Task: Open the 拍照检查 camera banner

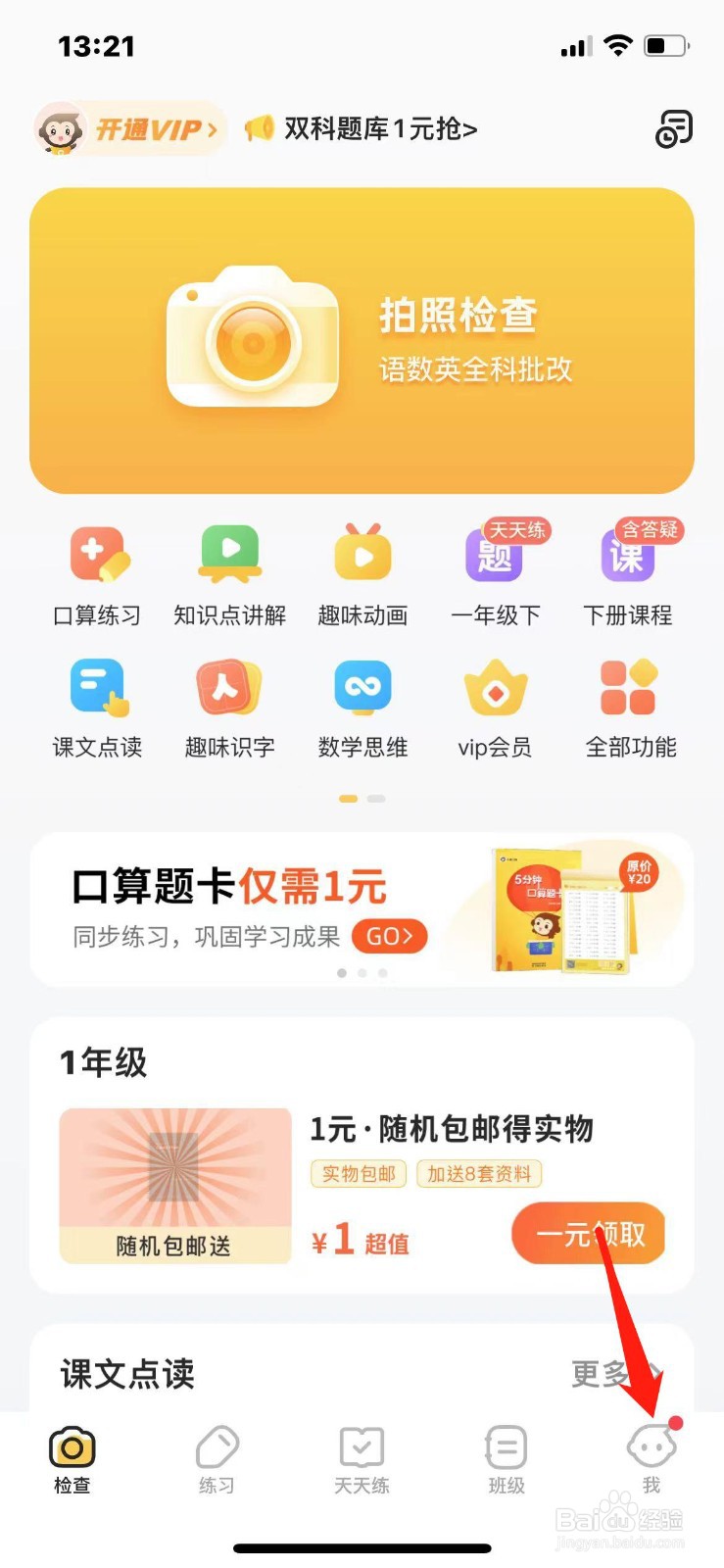Action: coord(362,338)
